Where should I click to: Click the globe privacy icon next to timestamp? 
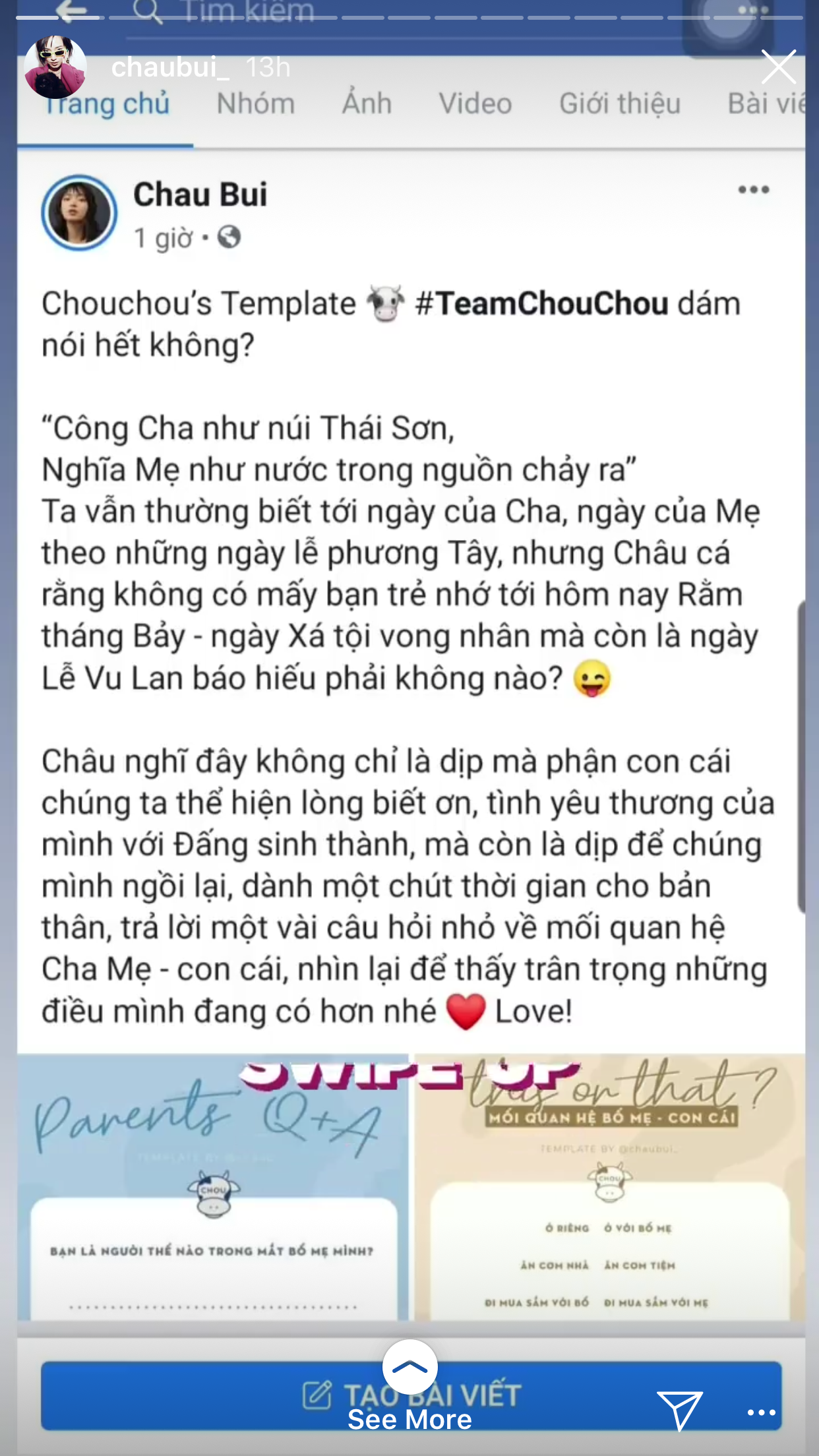click(x=228, y=237)
